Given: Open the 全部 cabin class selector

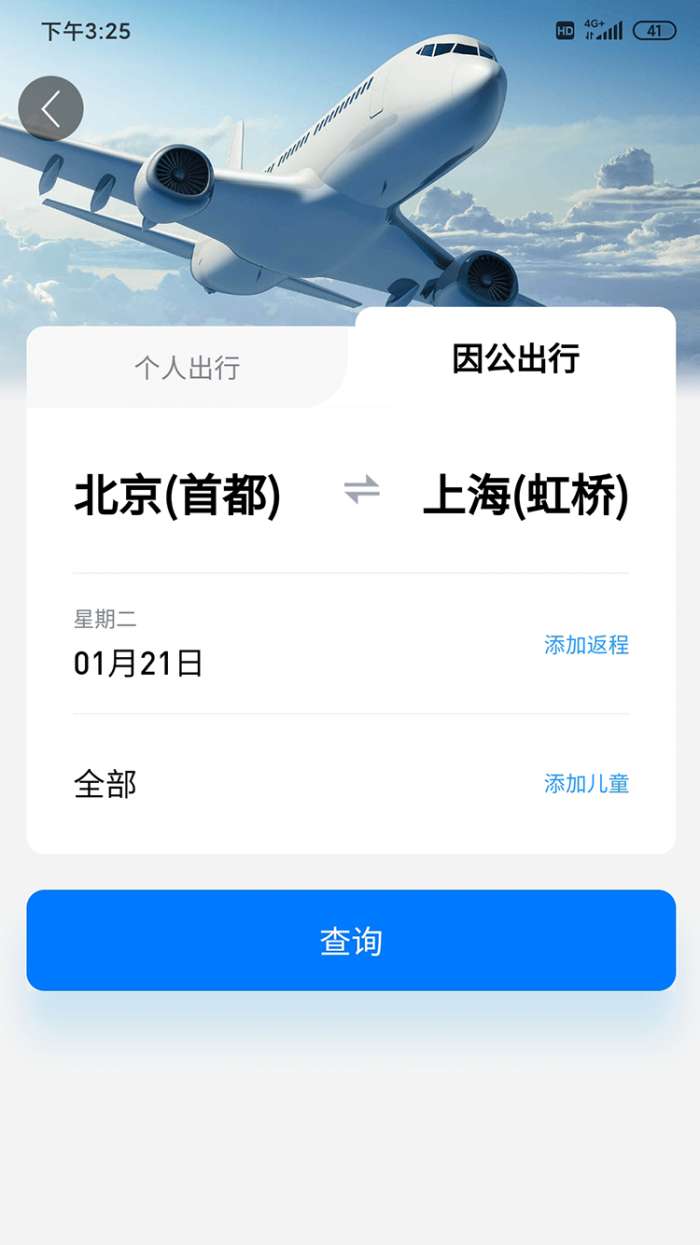Looking at the screenshot, I should click(x=105, y=784).
